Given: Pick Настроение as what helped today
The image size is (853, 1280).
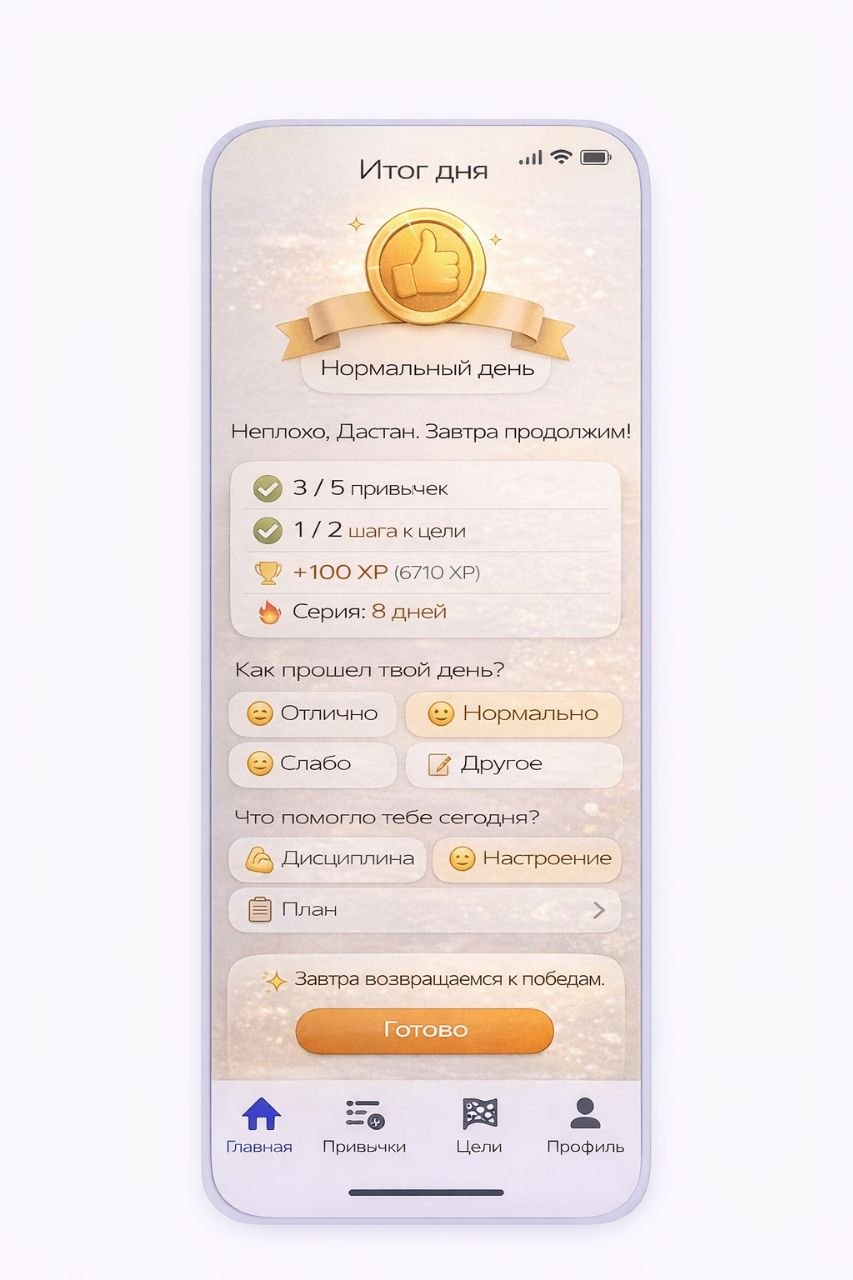Looking at the screenshot, I should point(526,859).
